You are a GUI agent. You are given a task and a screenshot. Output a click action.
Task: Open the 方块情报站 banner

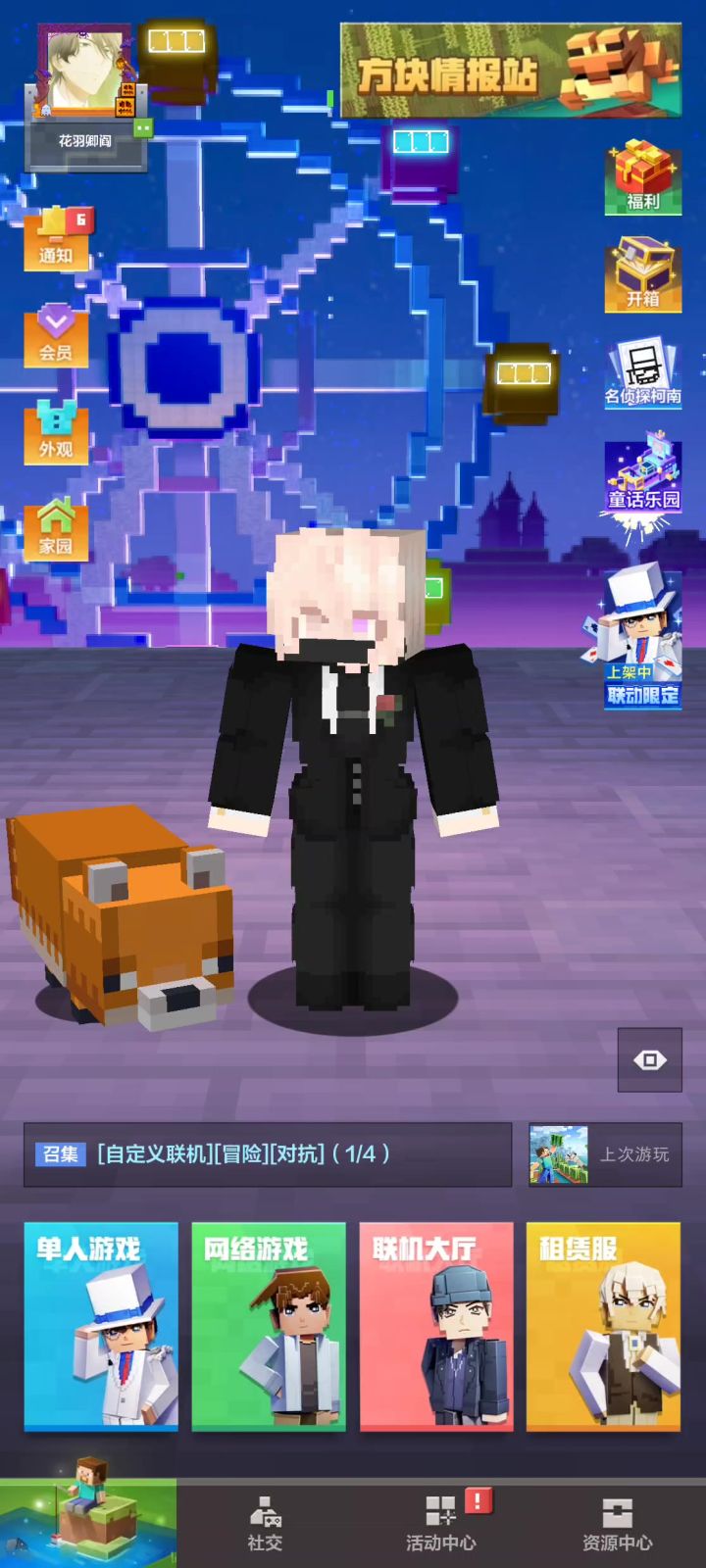511,71
